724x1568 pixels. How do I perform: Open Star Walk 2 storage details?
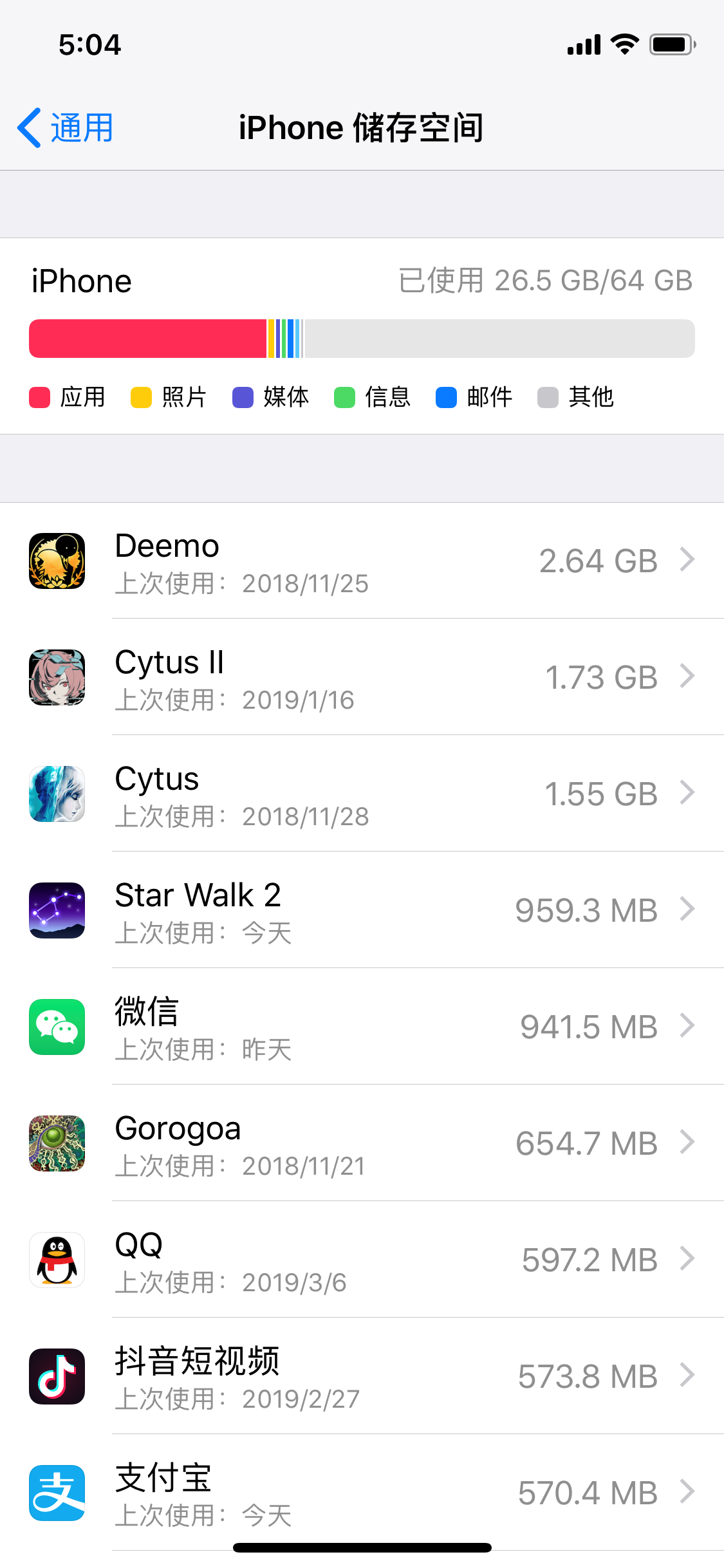pyautogui.click(x=362, y=911)
